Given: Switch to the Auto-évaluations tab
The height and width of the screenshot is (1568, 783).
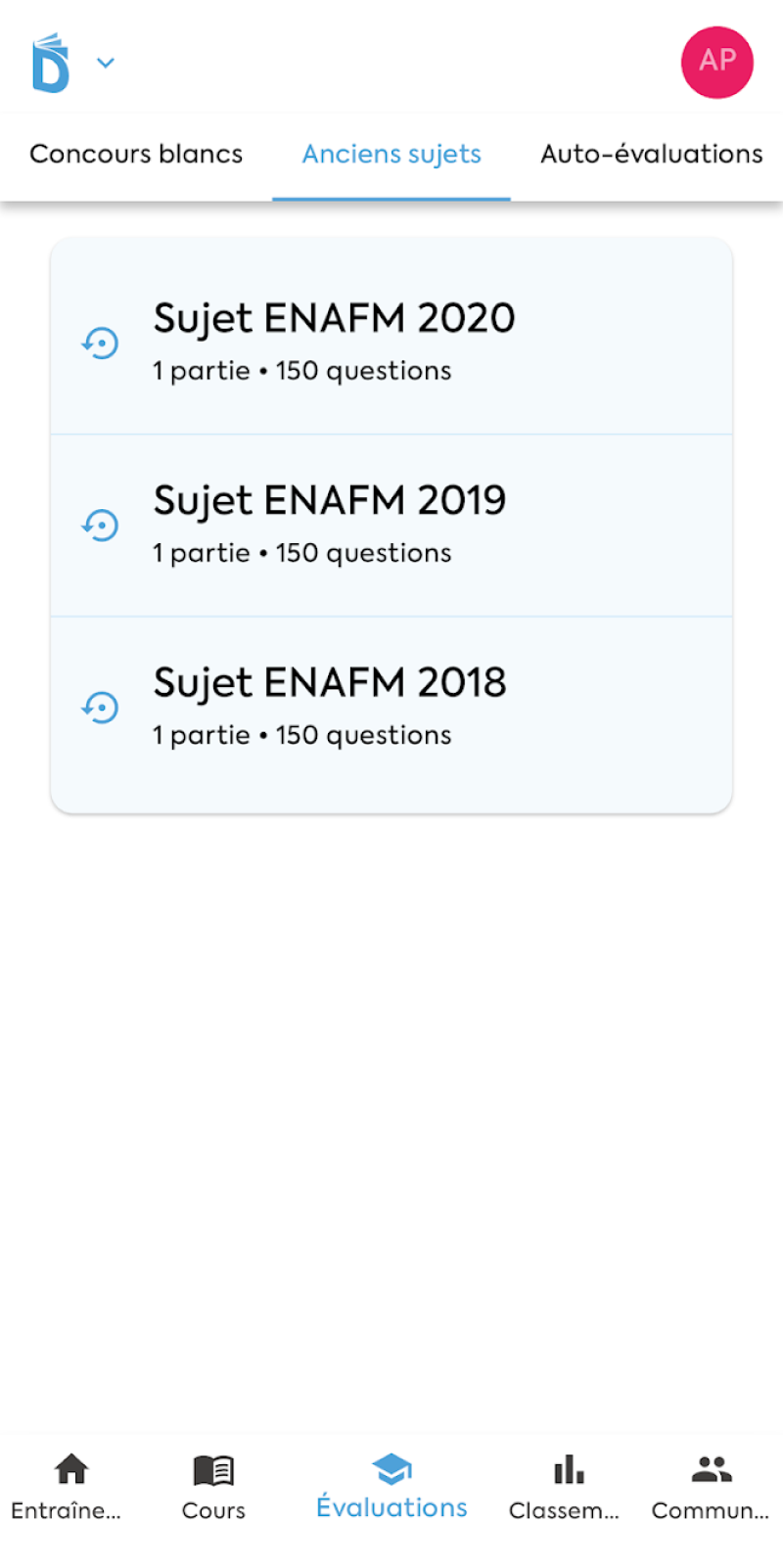Looking at the screenshot, I should point(651,155).
